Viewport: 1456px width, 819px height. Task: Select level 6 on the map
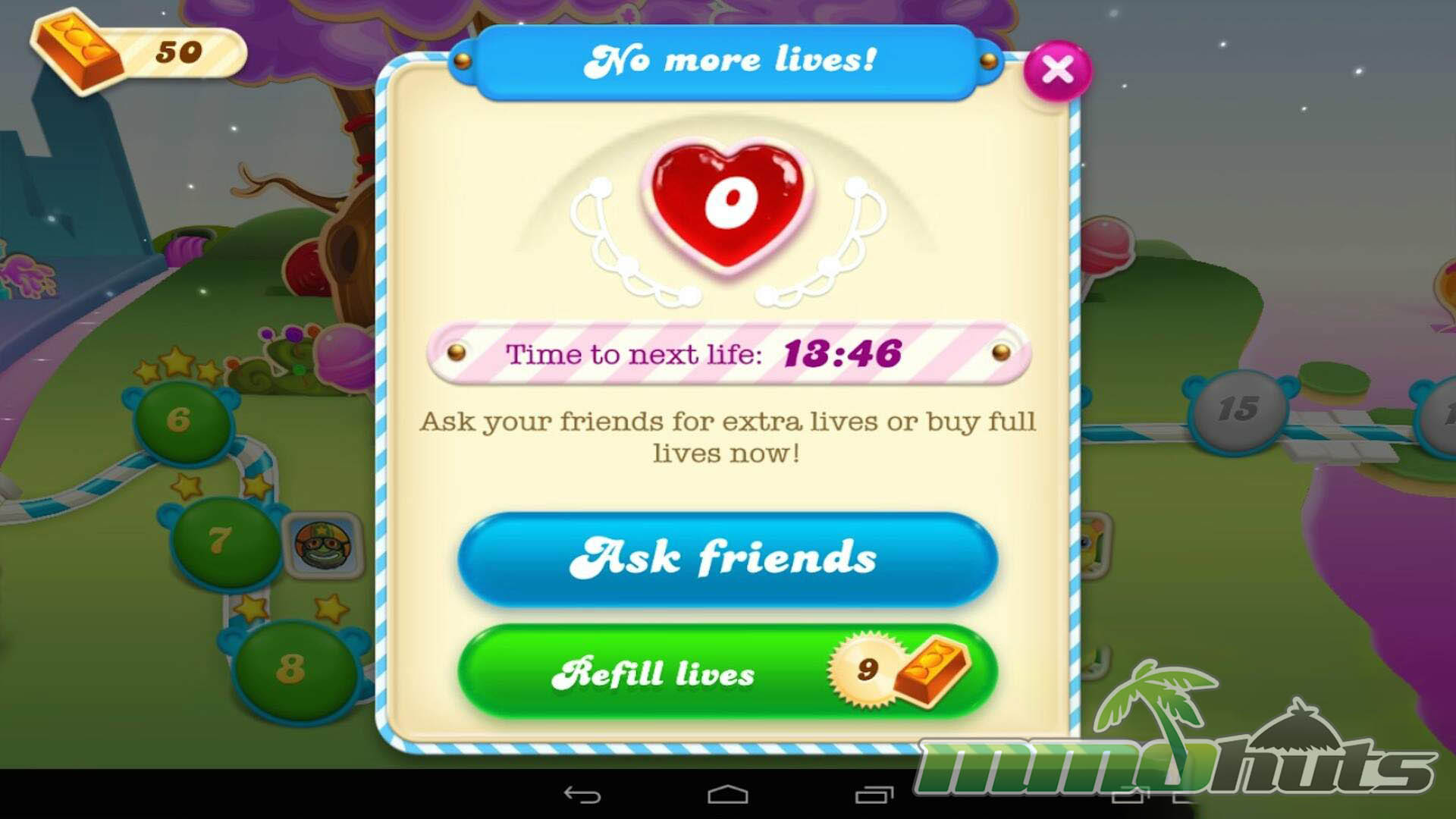(x=180, y=420)
